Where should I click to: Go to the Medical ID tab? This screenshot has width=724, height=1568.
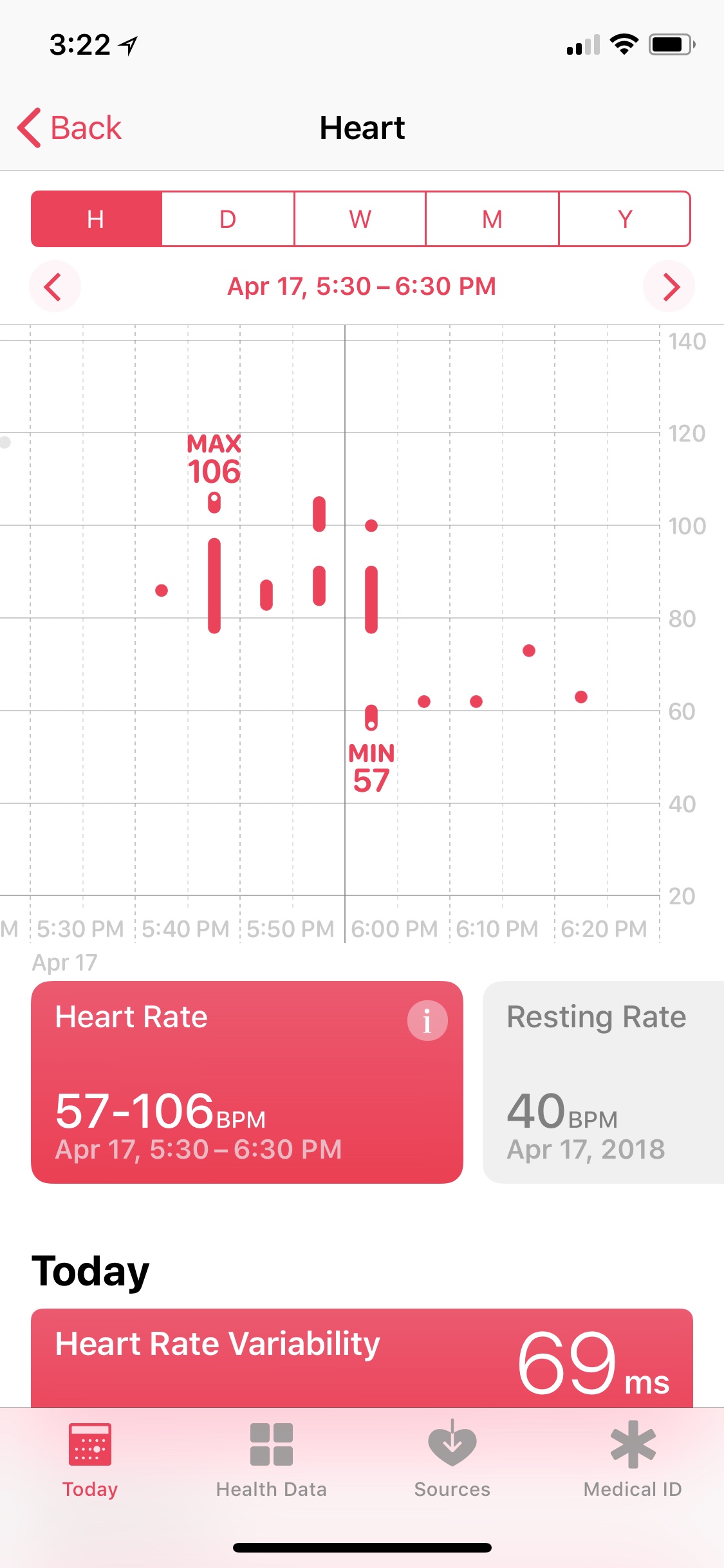click(x=633, y=1460)
